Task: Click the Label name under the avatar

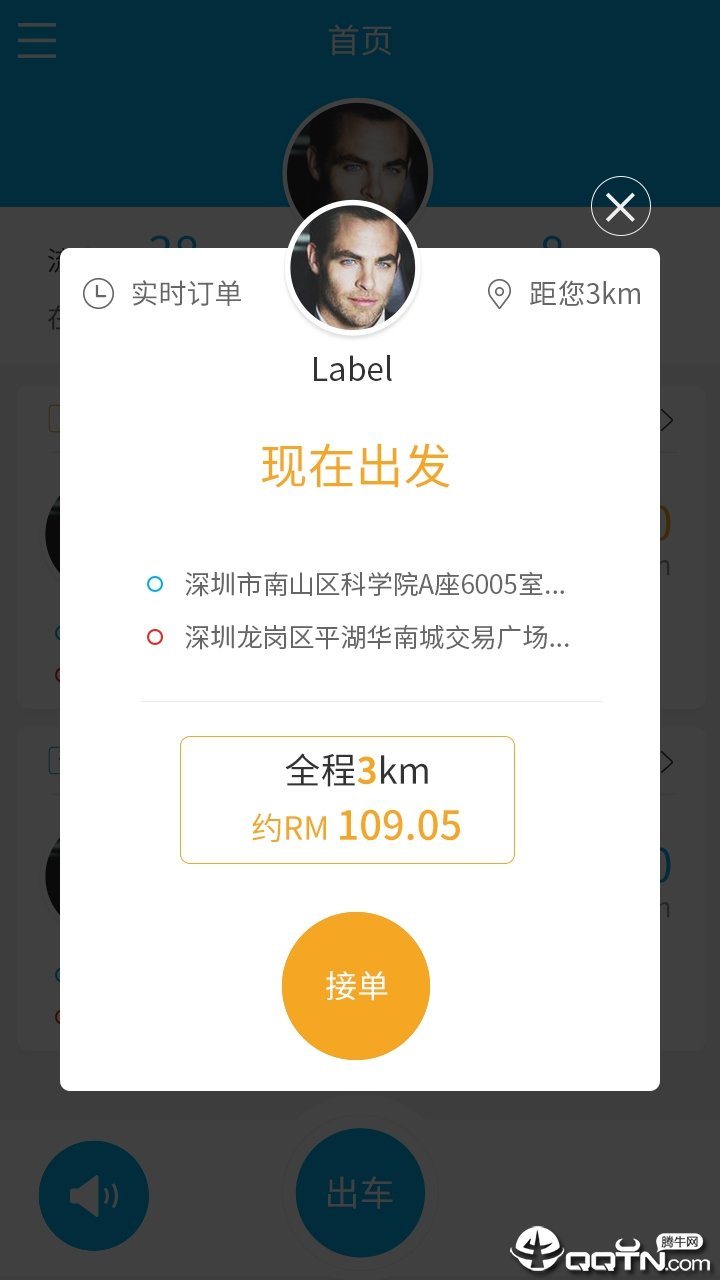Action: 352,370
